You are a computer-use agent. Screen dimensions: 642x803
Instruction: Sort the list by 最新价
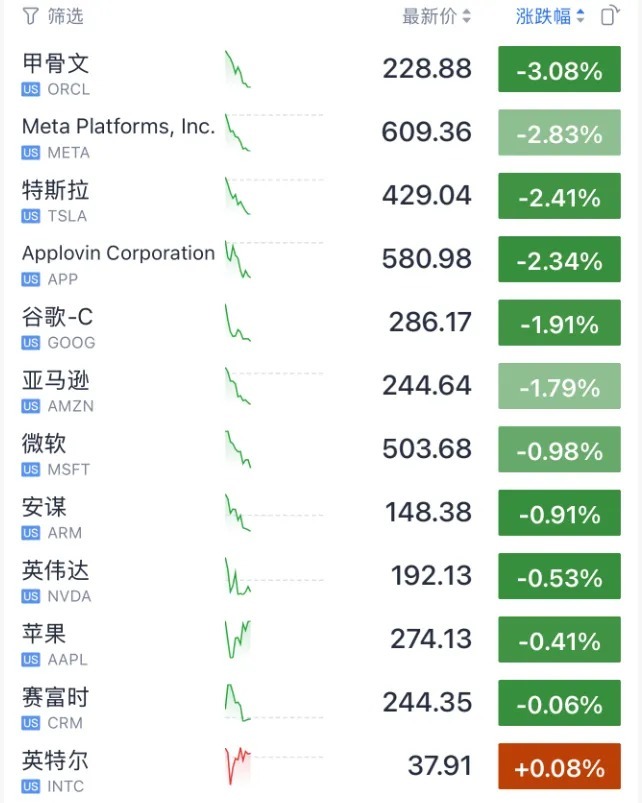click(436, 16)
